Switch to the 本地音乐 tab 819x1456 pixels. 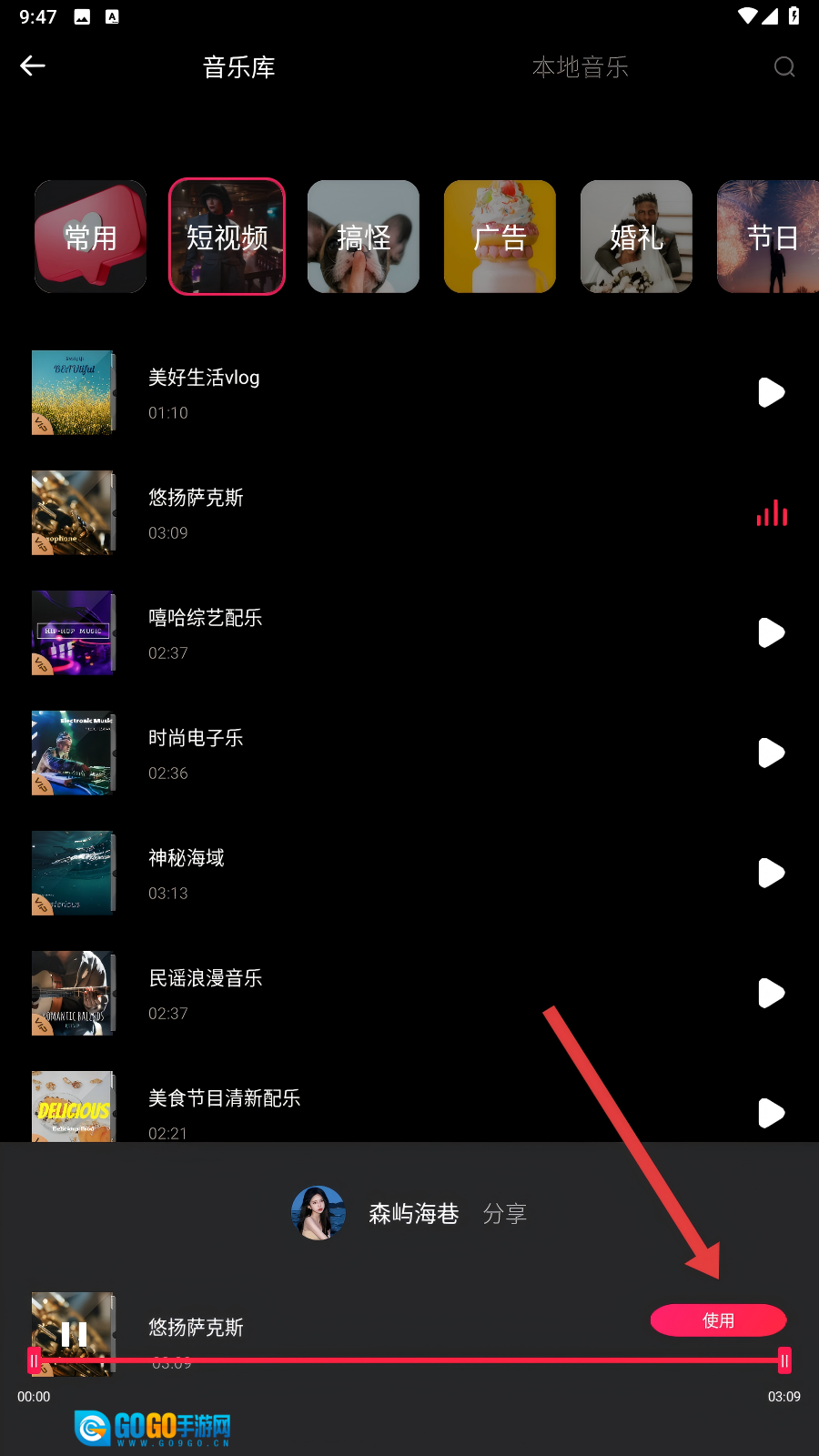(580, 67)
